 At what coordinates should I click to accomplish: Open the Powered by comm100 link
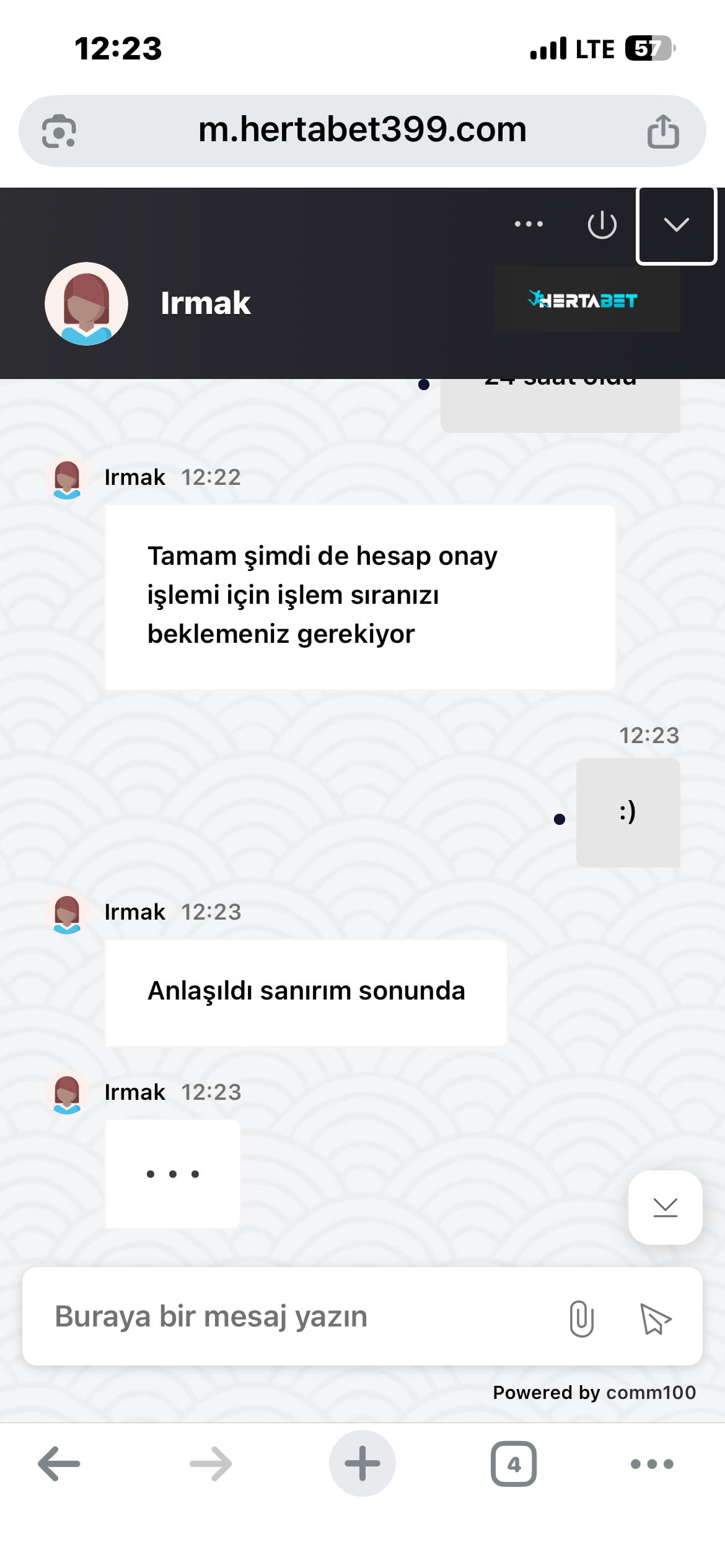[594, 1392]
